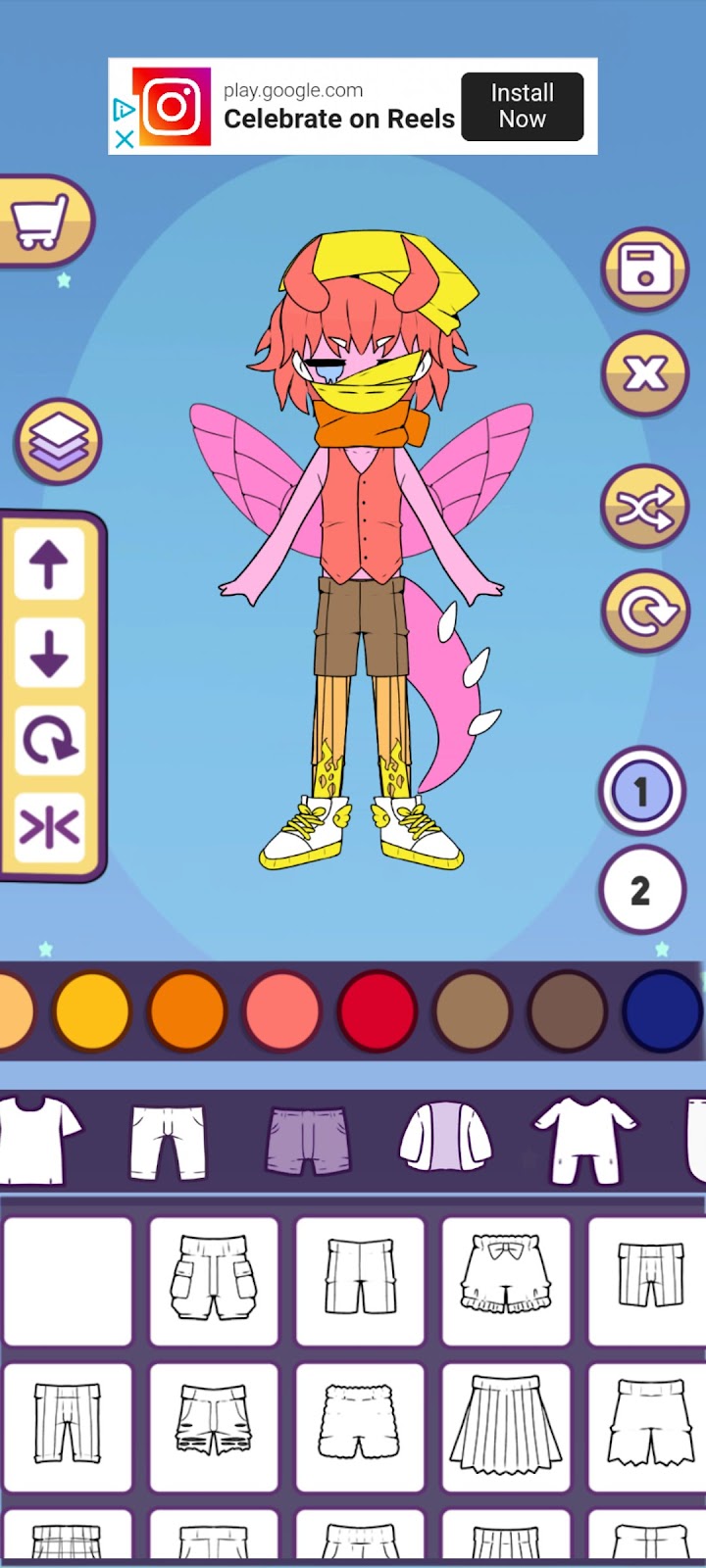Rotate the selected item

49,740
